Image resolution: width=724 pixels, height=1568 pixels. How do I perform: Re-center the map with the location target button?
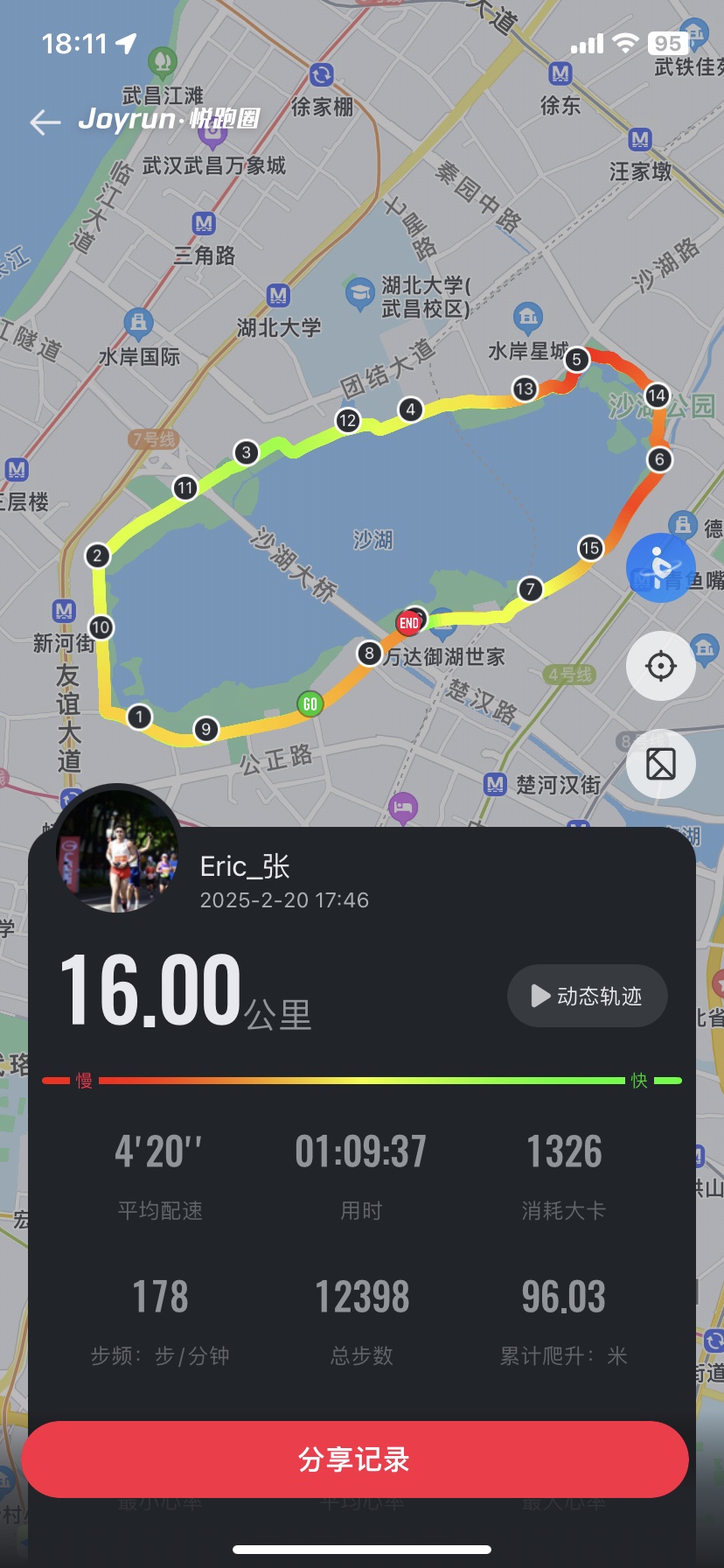[x=661, y=666]
